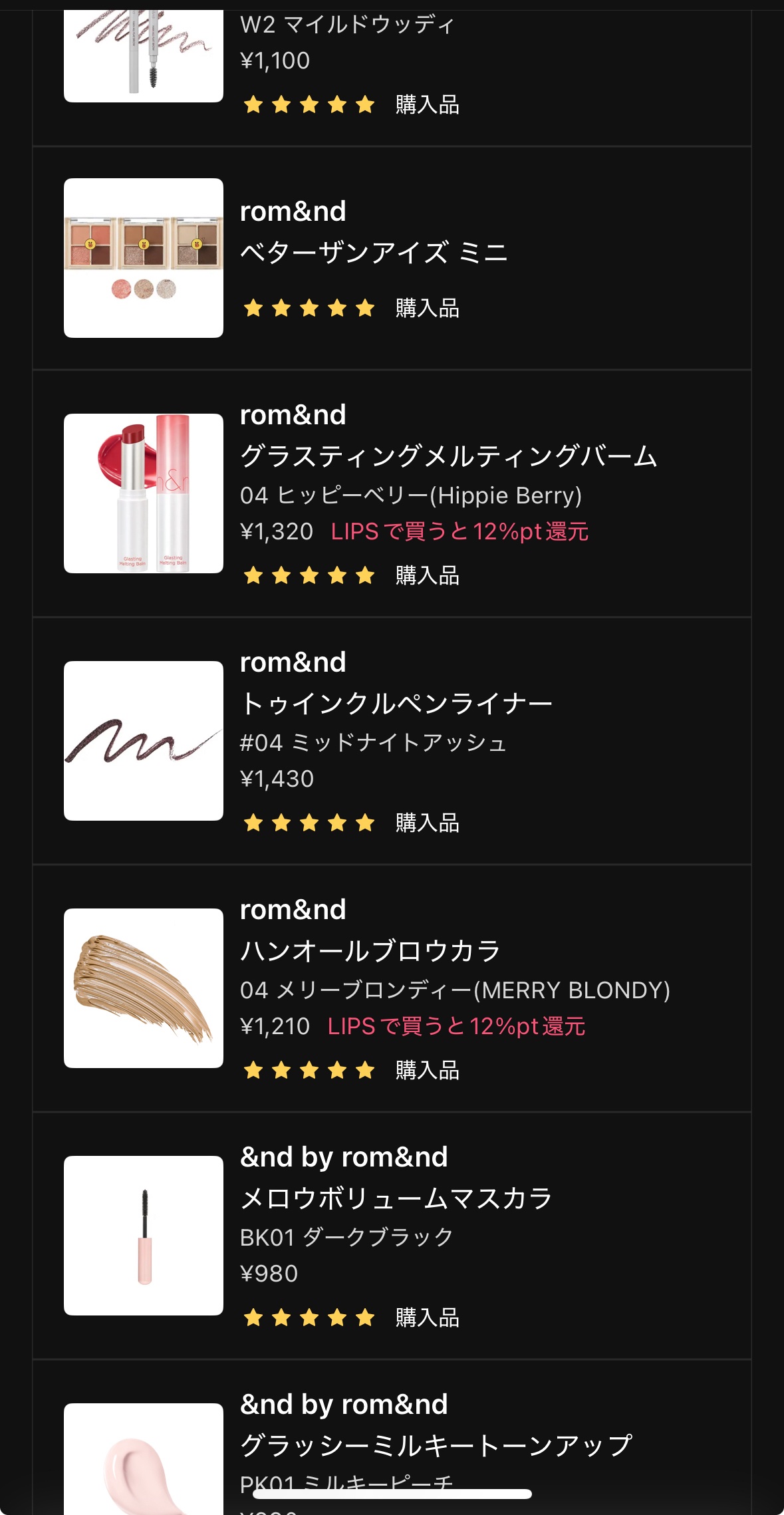Image resolution: width=784 pixels, height=1515 pixels.
Task: Tap the star rating of ベターザンアイズ ミニ
Action: pyautogui.click(x=309, y=308)
